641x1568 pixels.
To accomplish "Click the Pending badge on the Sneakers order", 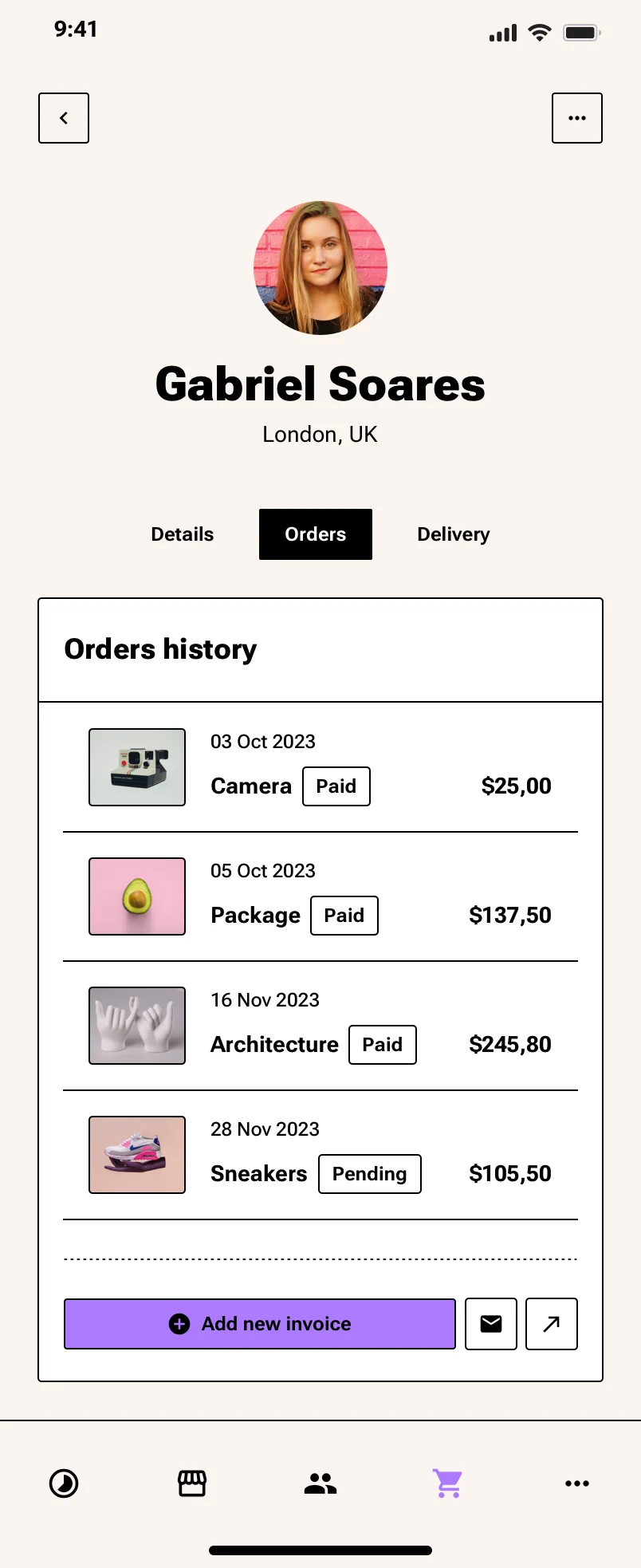I will [x=369, y=1173].
